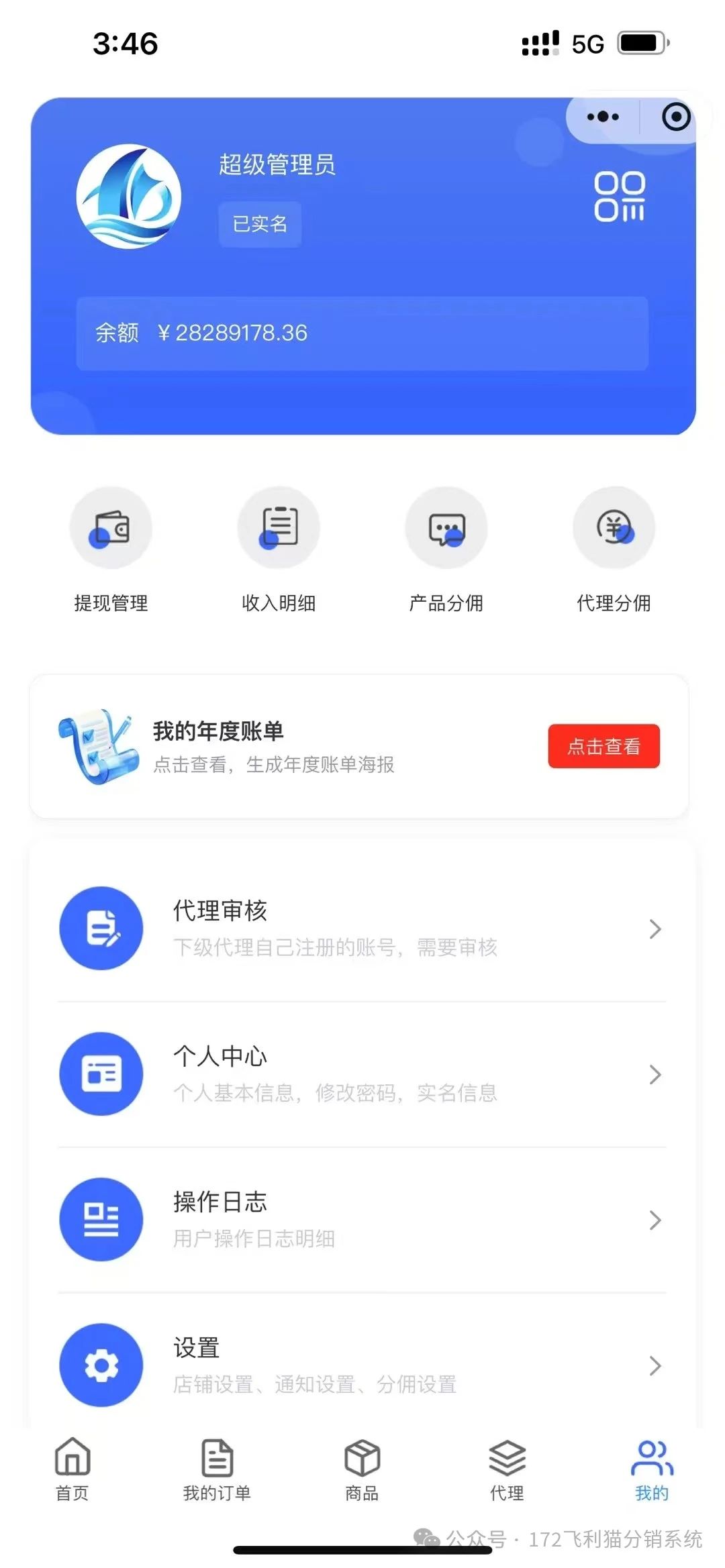
Task: Select the 我的 tab
Action: coord(652,1469)
